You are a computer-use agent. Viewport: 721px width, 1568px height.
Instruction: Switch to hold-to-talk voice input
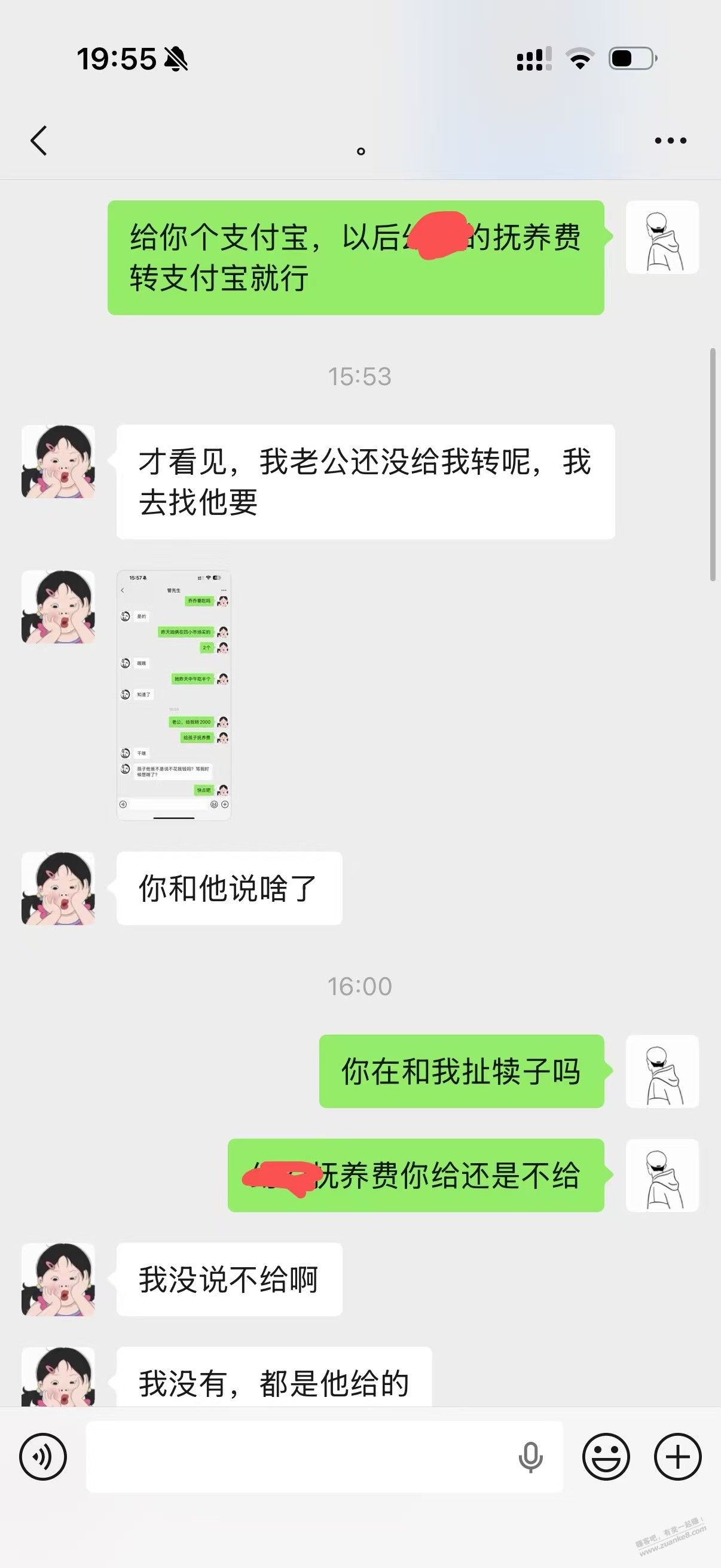(x=42, y=1457)
